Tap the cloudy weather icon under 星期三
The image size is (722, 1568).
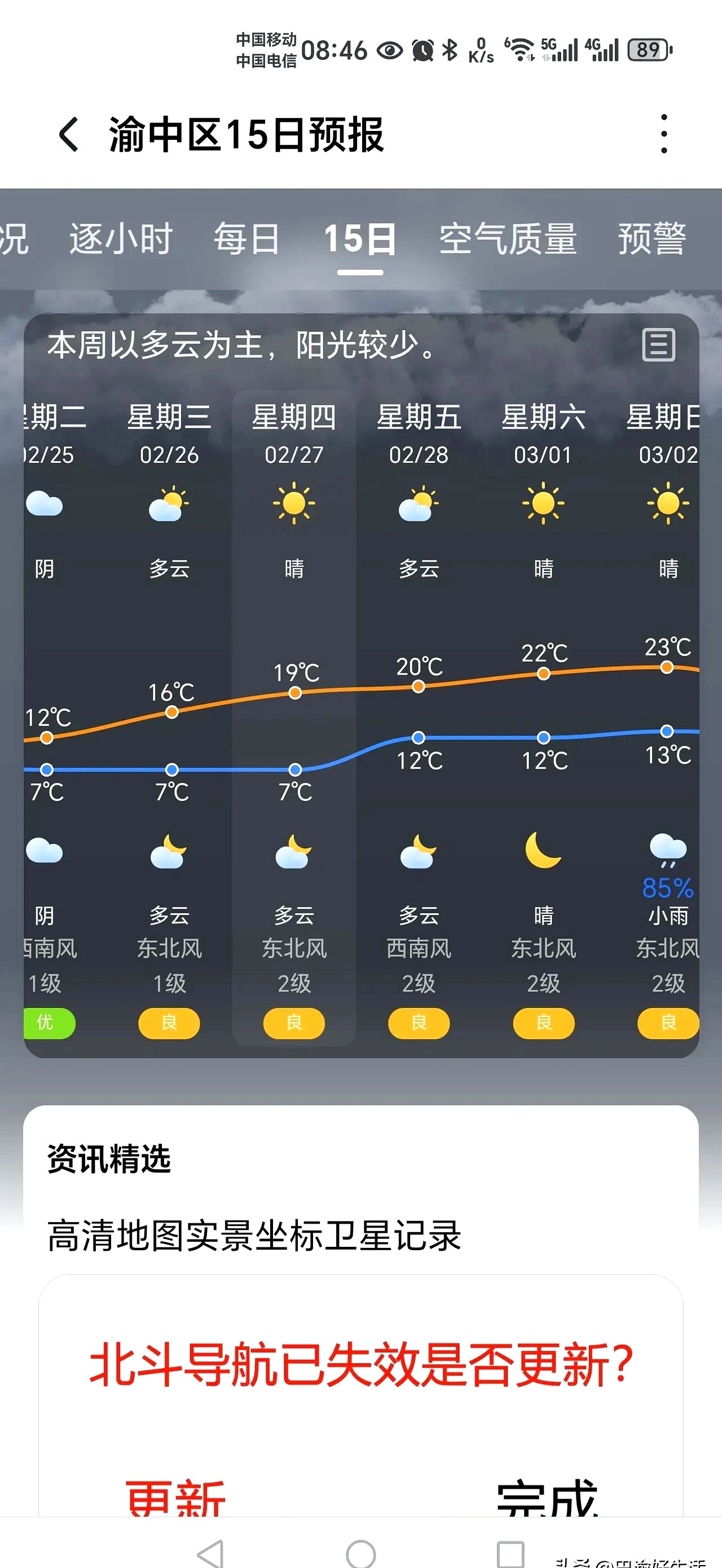[x=169, y=506]
